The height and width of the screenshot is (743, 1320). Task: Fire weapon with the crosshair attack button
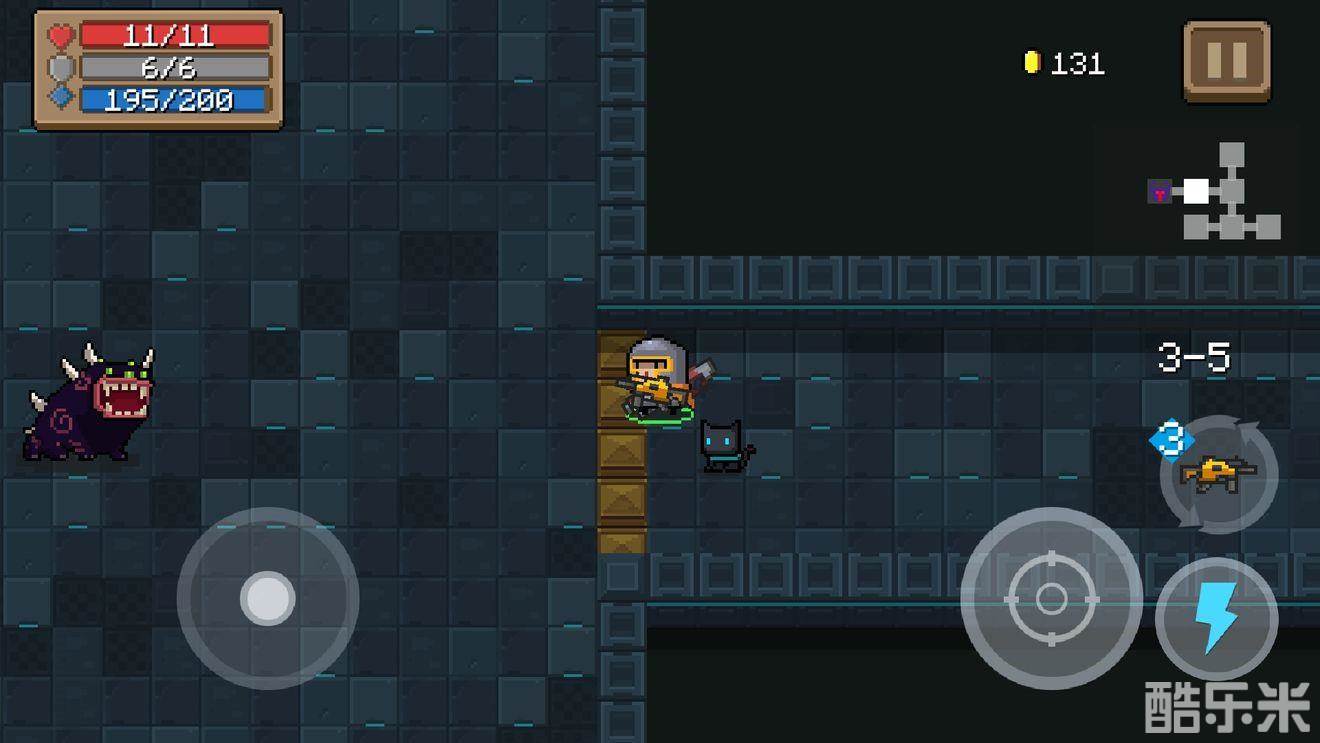[x=1051, y=599]
